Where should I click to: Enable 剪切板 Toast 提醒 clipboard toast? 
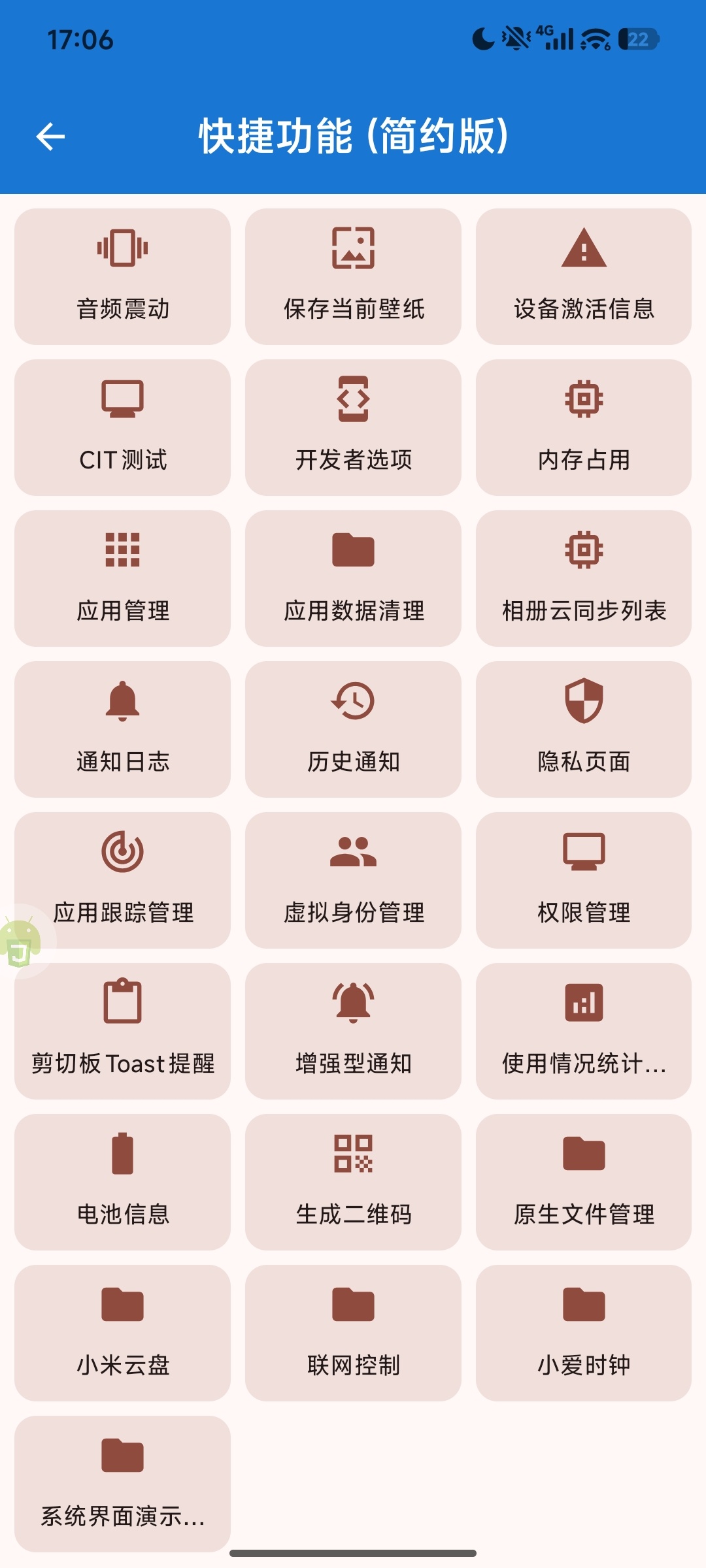click(x=122, y=1032)
